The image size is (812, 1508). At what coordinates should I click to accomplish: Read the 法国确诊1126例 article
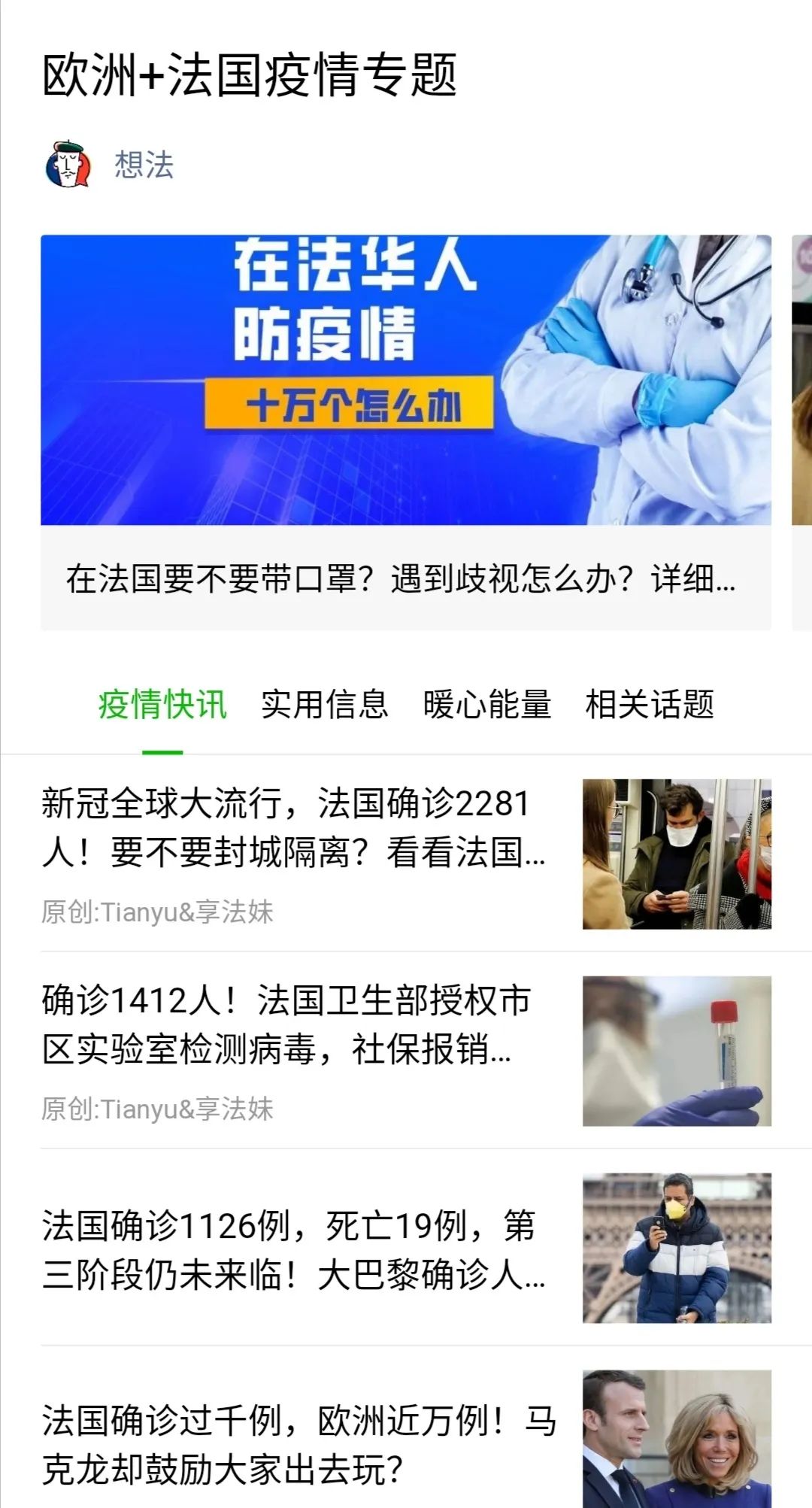pyautogui.click(x=406, y=1248)
